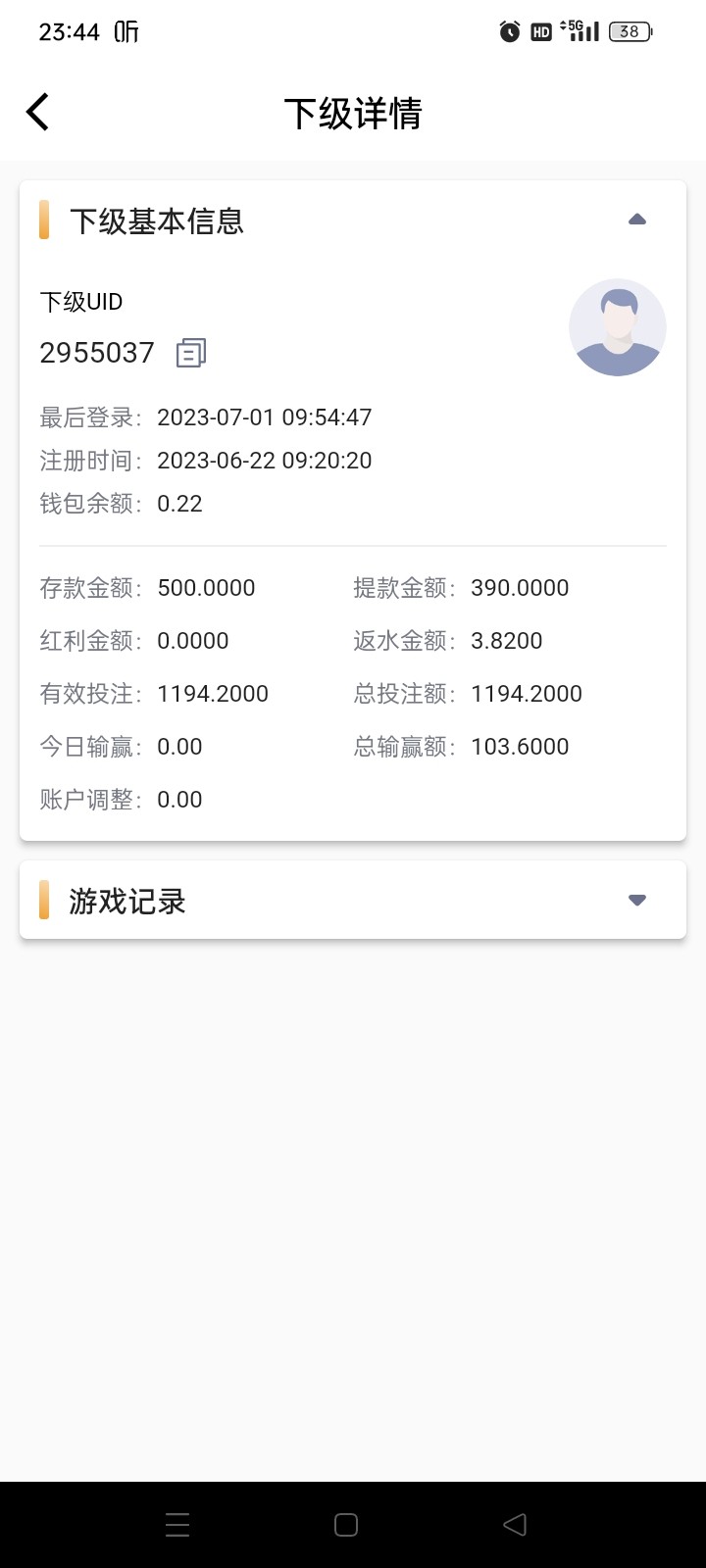Tap the orange bar beside 游戏记录
706x1568 pixels.
43,900
